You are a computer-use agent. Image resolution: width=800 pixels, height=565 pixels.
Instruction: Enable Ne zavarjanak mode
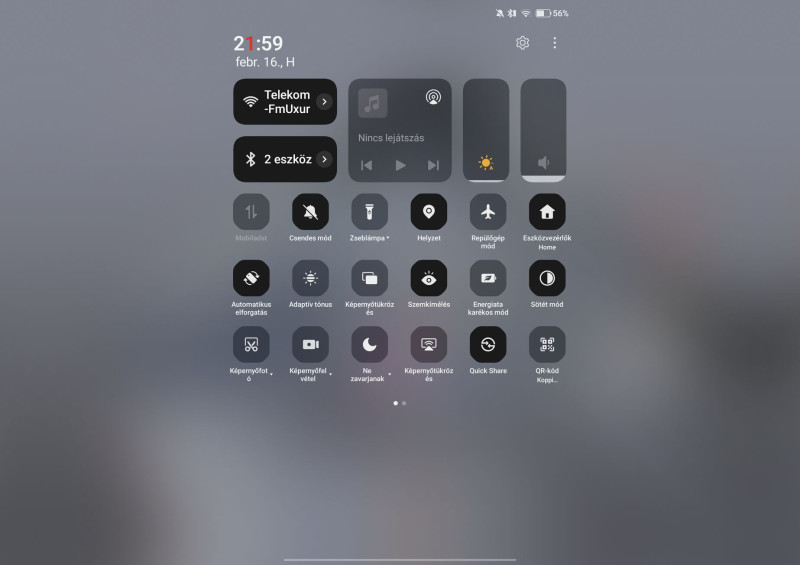pos(369,344)
